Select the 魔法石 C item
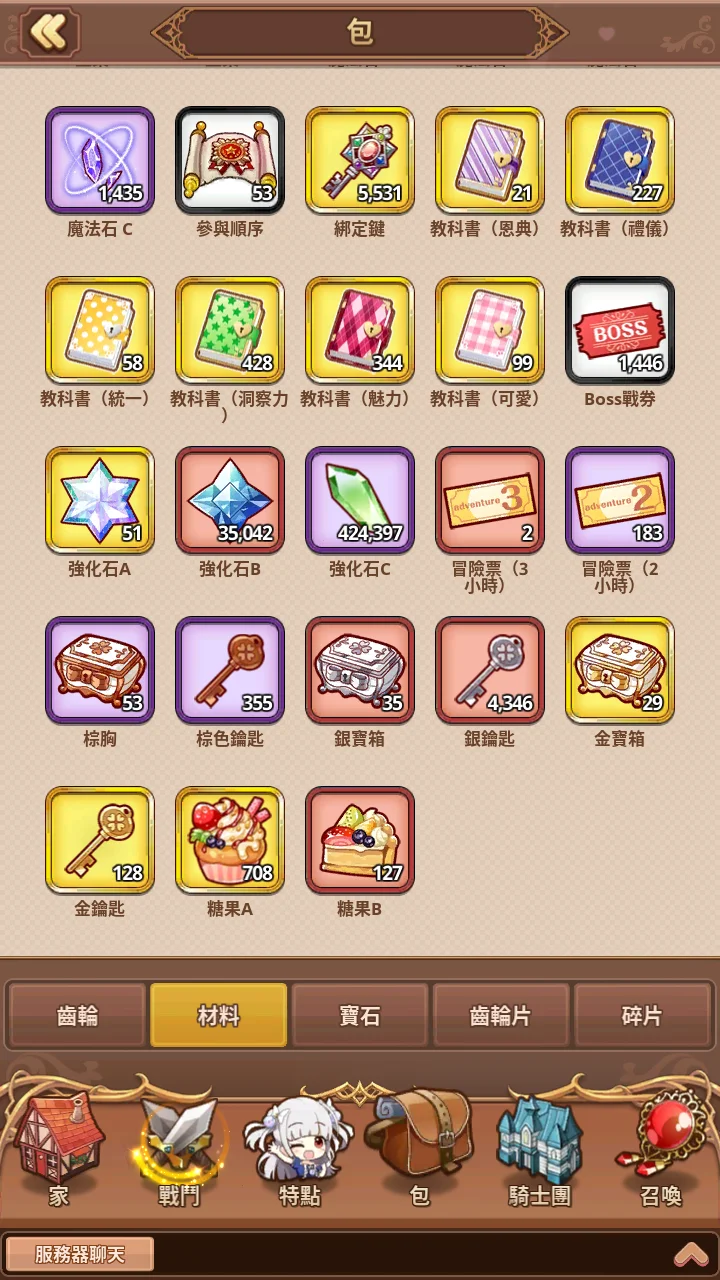The image size is (720, 1280). [100, 161]
